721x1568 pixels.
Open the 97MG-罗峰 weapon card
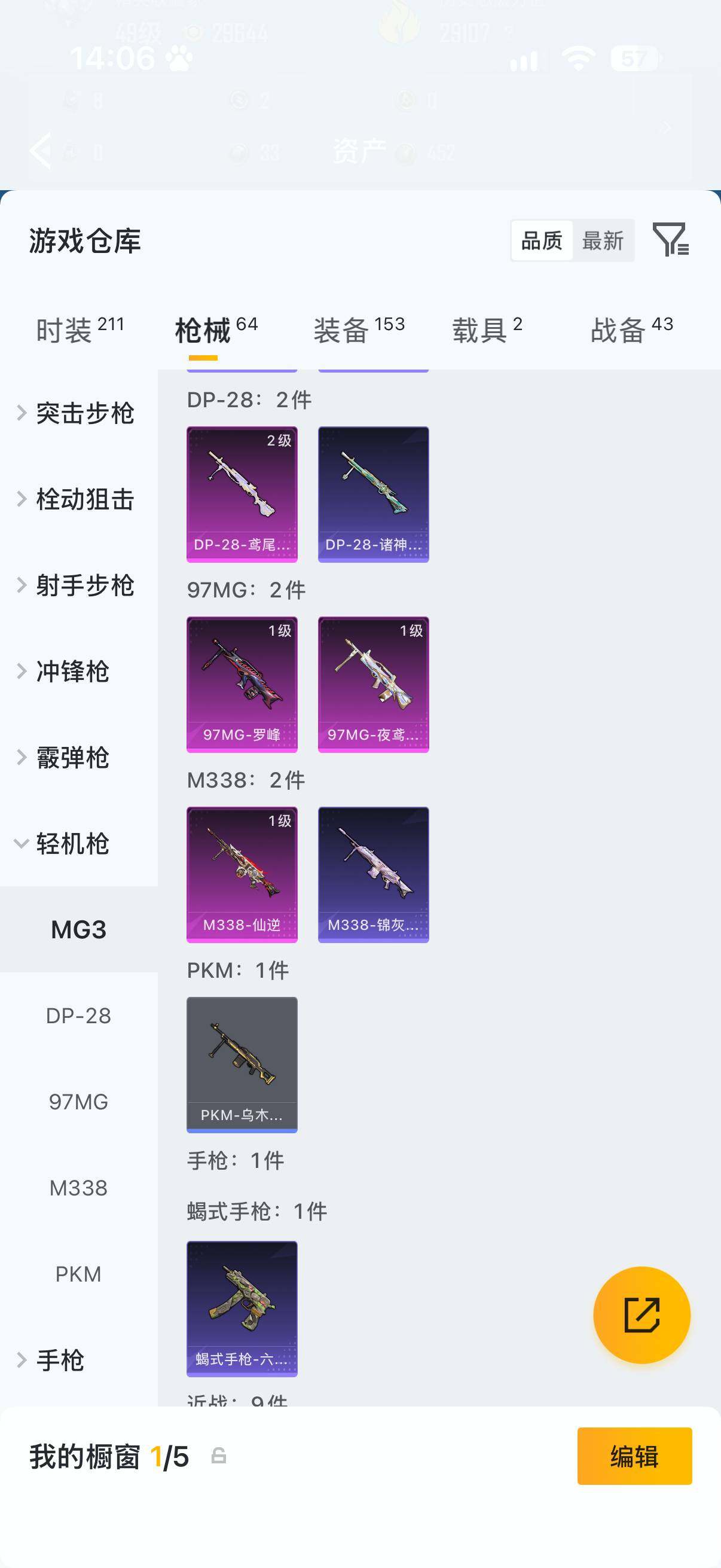[242, 684]
